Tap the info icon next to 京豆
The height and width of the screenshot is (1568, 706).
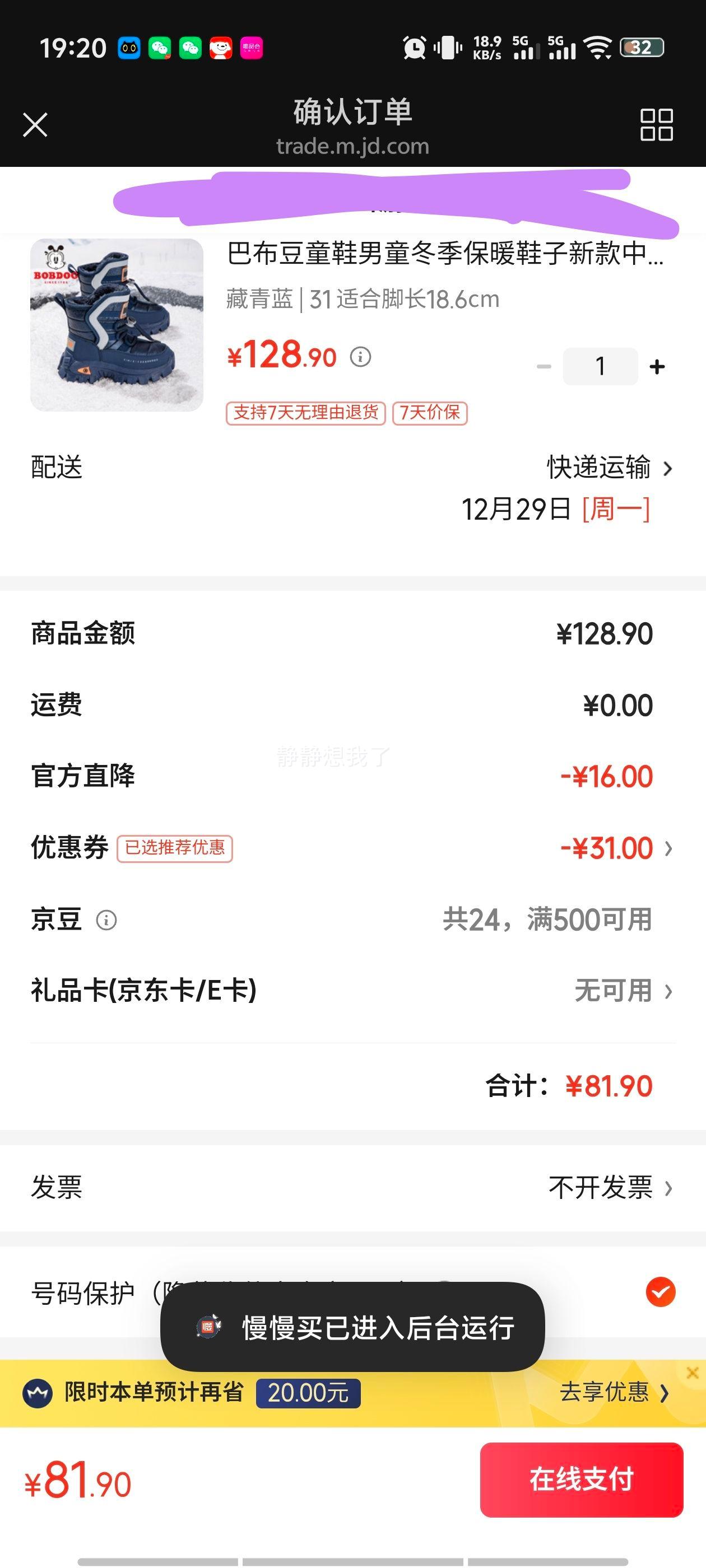click(107, 920)
